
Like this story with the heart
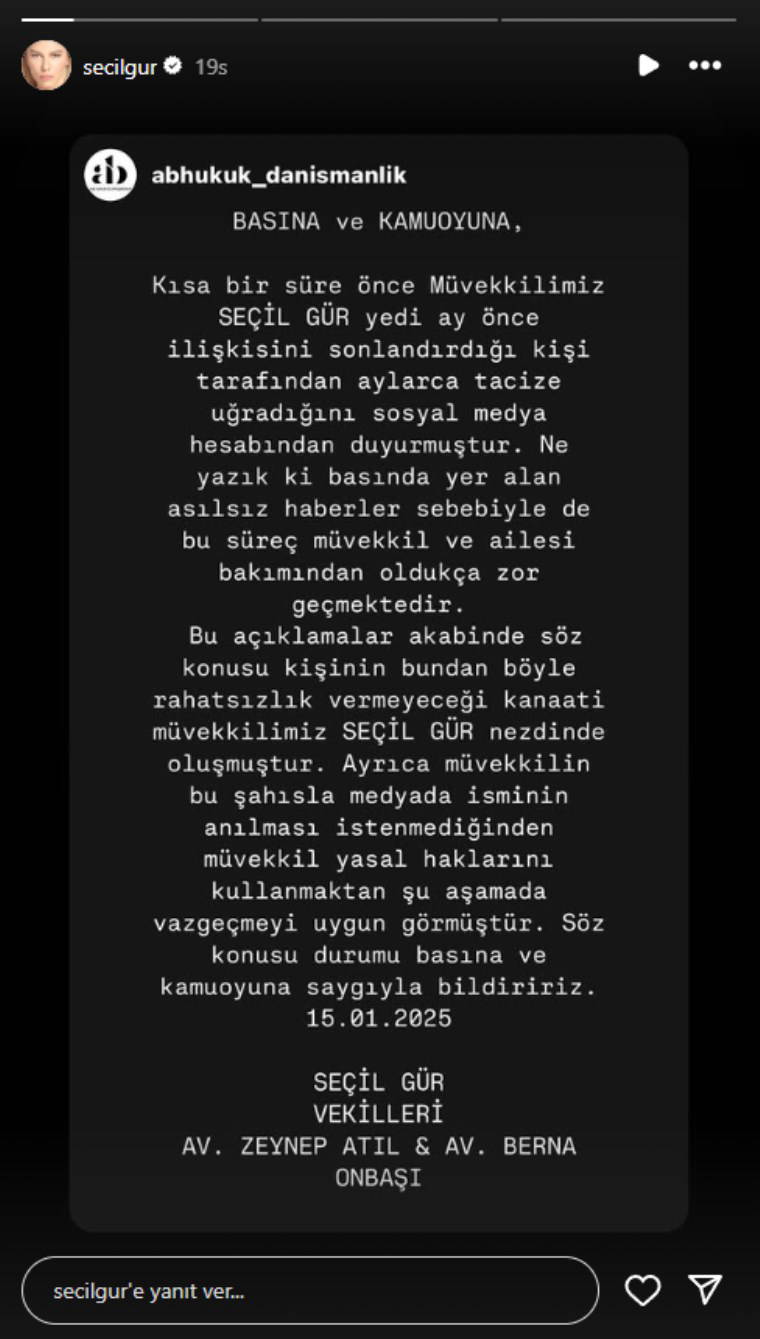click(642, 1290)
